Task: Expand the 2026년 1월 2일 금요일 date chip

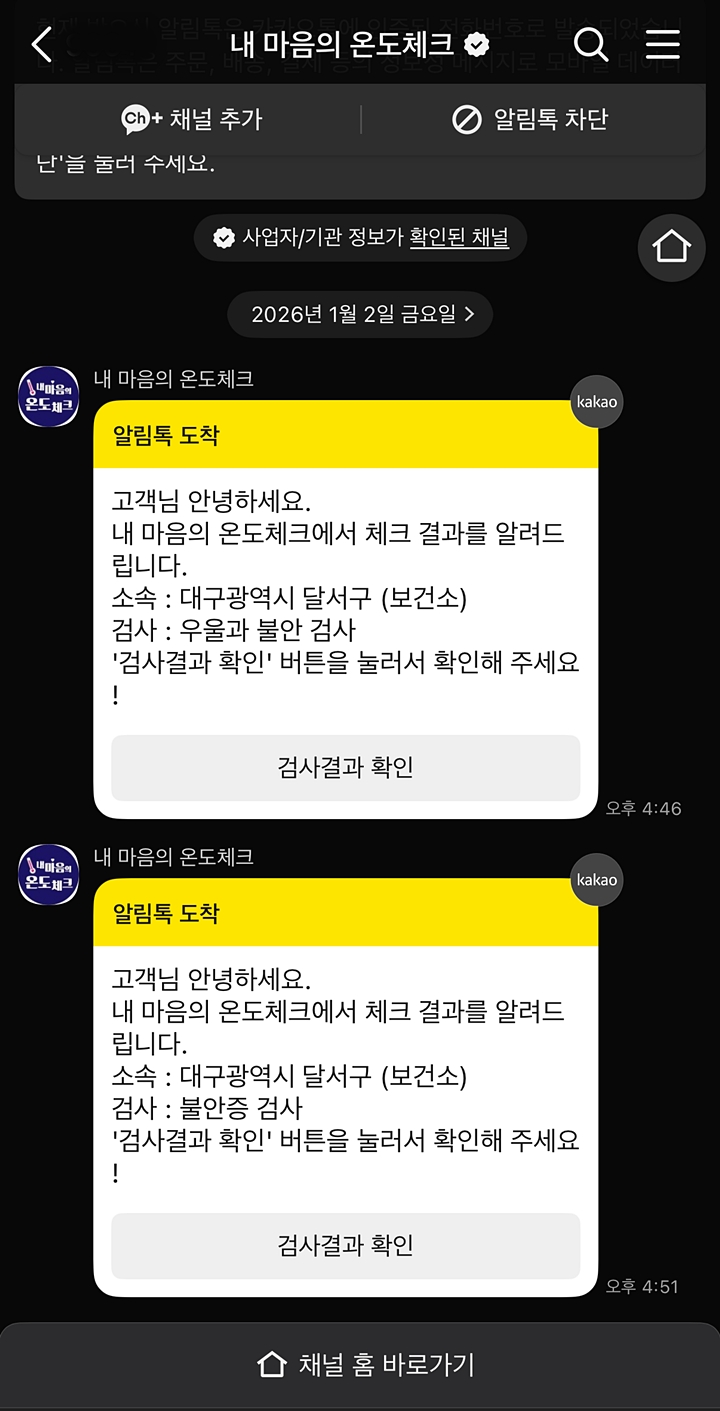Action: (360, 314)
